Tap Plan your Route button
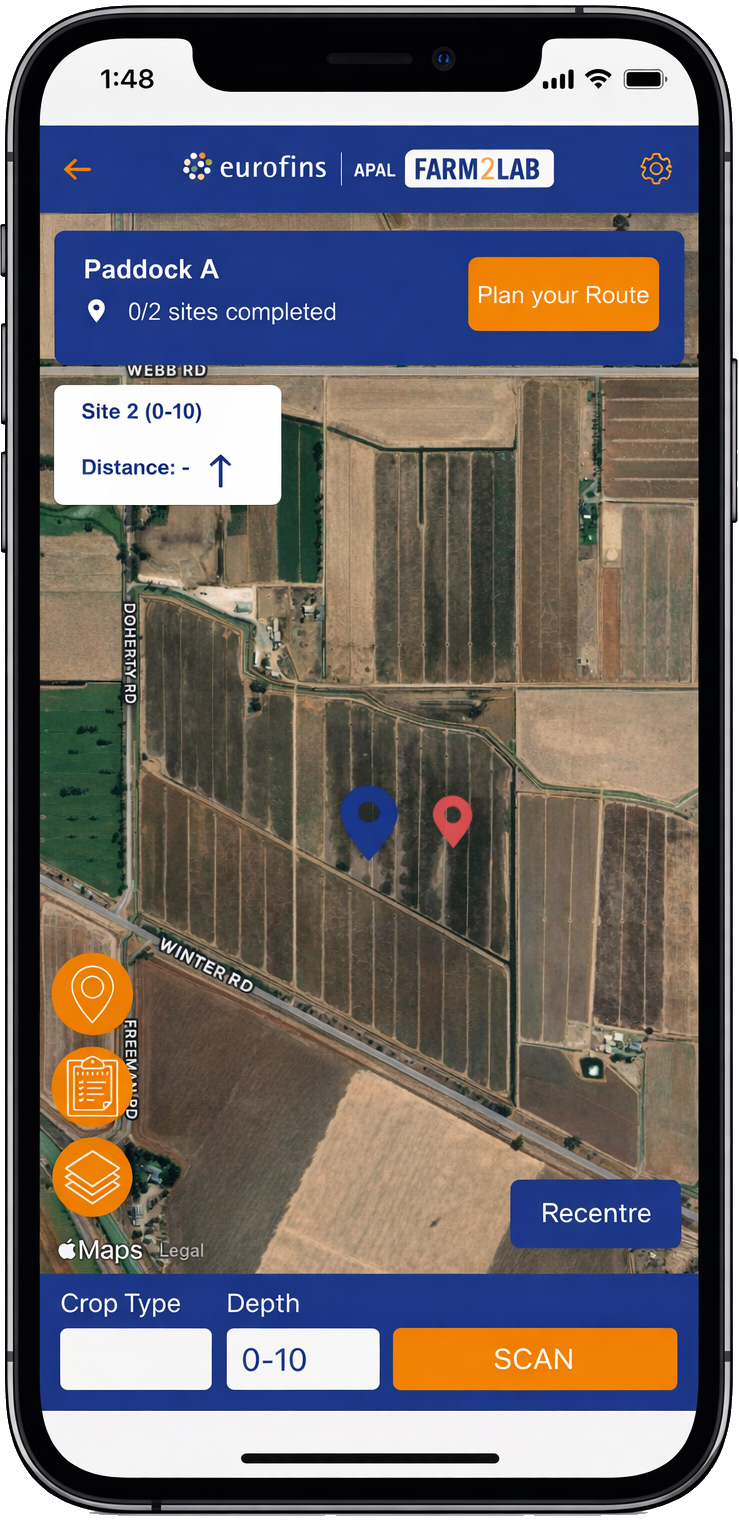The height and width of the screenshot is (1536, 739). 563,294
